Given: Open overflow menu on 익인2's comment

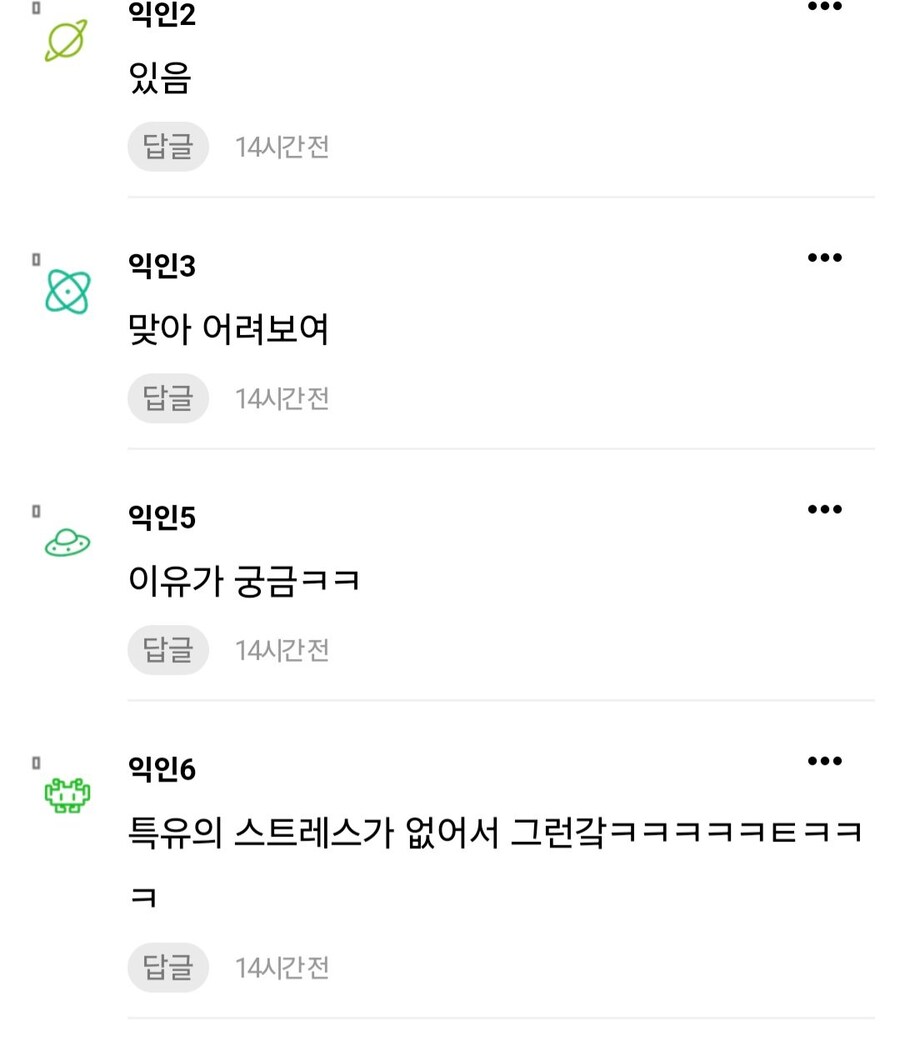Looking at the screenshot, I should tap(824, 8).
